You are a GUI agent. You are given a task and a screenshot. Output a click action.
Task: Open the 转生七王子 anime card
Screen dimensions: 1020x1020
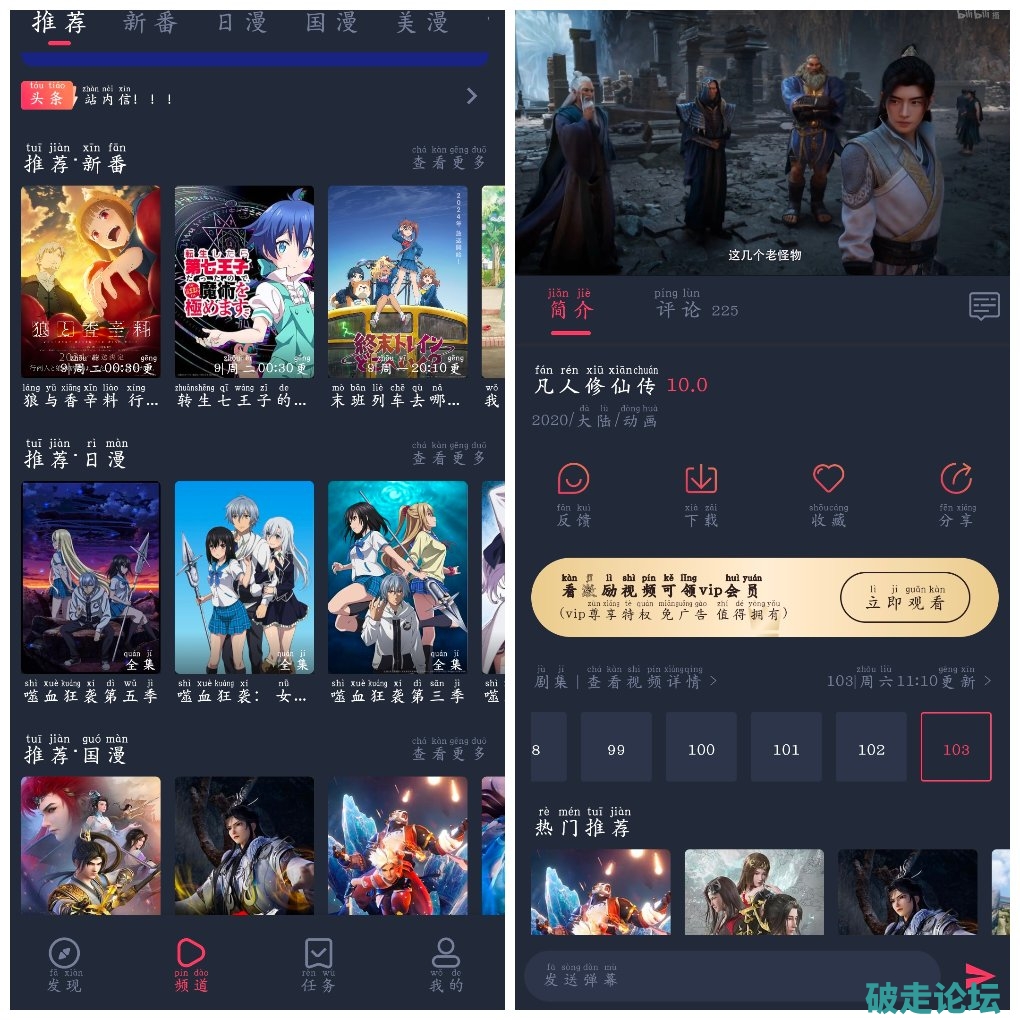click(x=244, y=282)
